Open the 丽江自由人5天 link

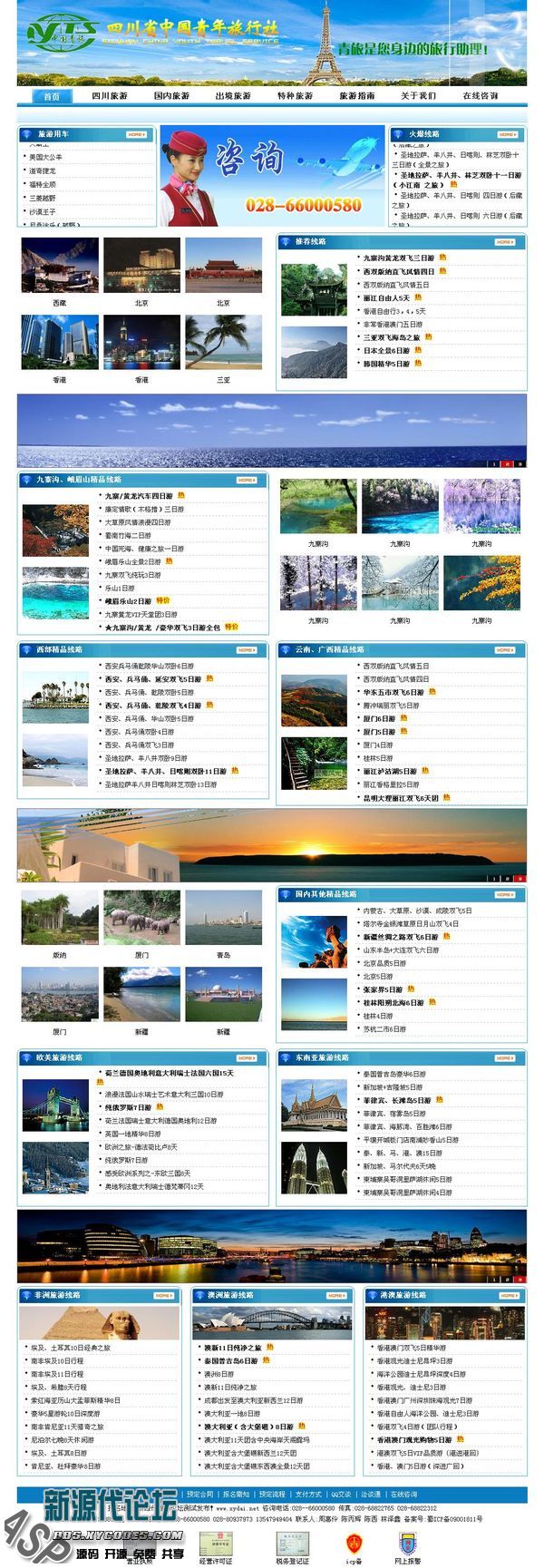[386, 297]
